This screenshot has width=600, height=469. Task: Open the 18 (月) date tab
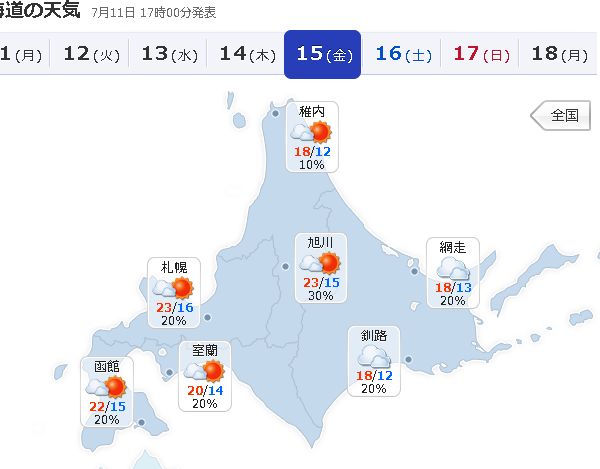click(558, 53)
